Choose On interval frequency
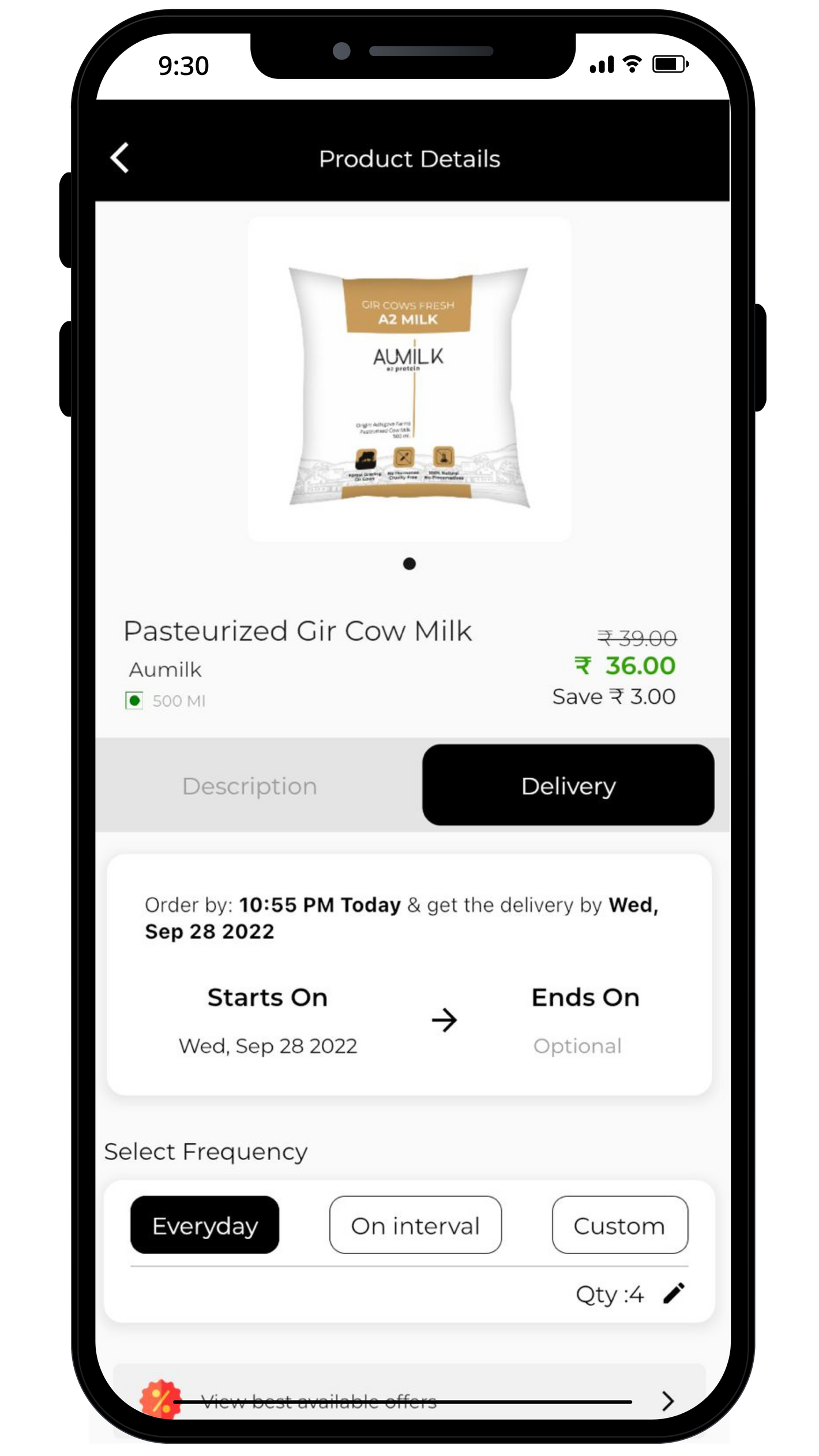The height and width of the screenshot is (1456, 819). tap(415, 1225)
